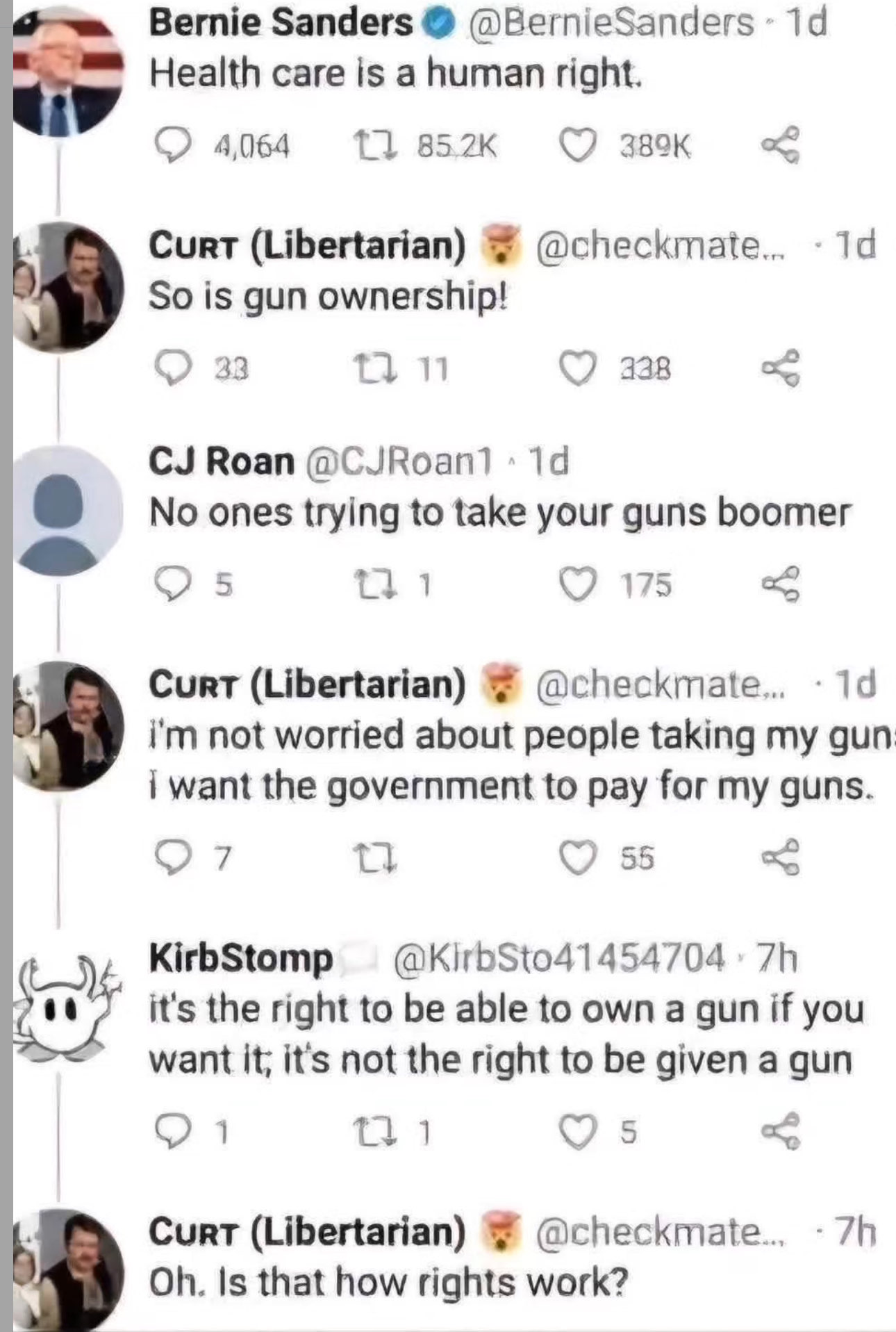This screenshot has width=896, height=1332.
Task: Retweet Bernie Sanders' health care tweet
Action: [375, 146]
